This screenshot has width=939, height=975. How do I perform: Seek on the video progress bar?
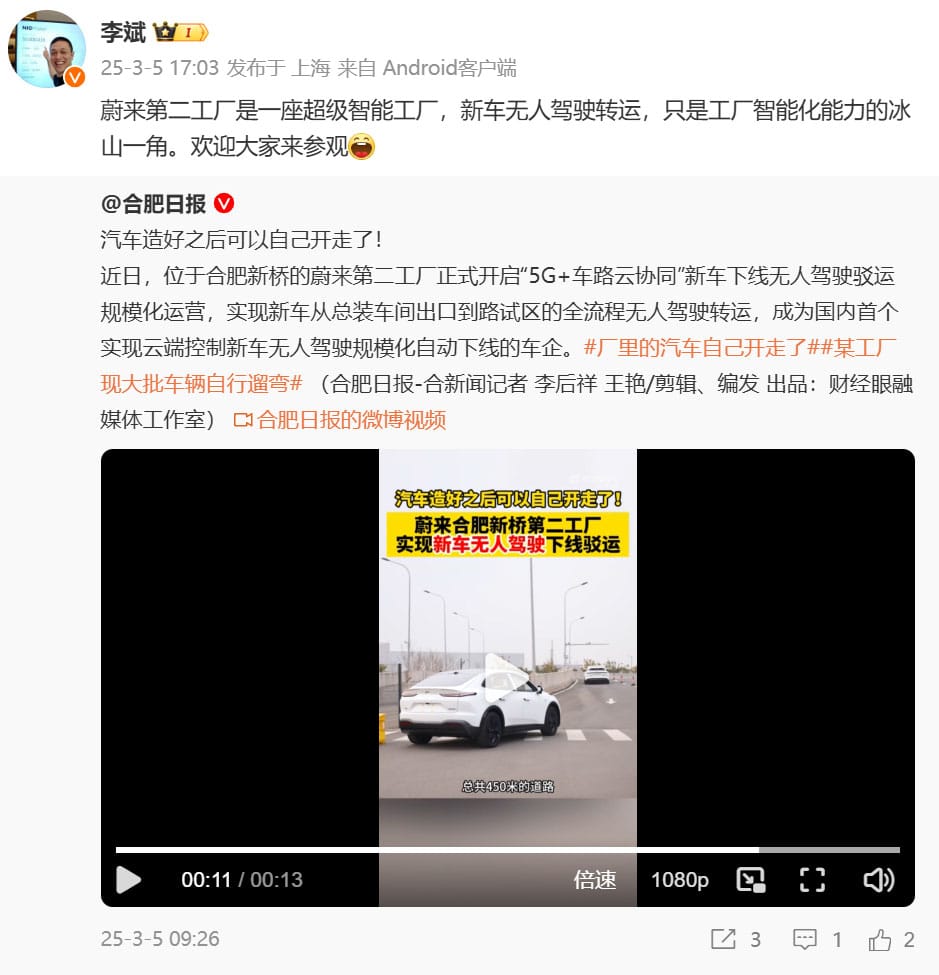[x=507, y=849]
